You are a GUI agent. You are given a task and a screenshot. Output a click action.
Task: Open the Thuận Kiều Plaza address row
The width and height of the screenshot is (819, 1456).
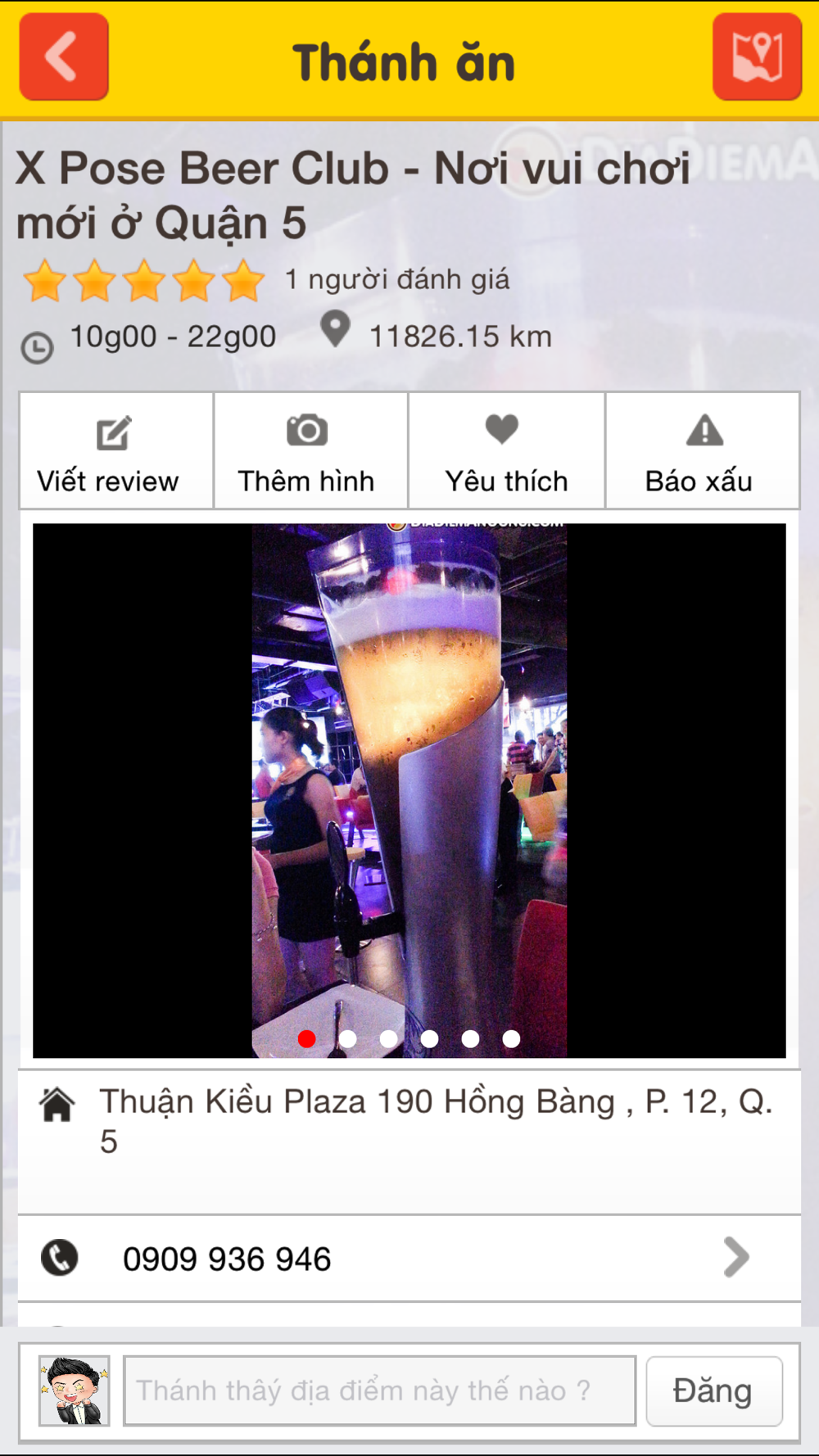point(409,1121)
